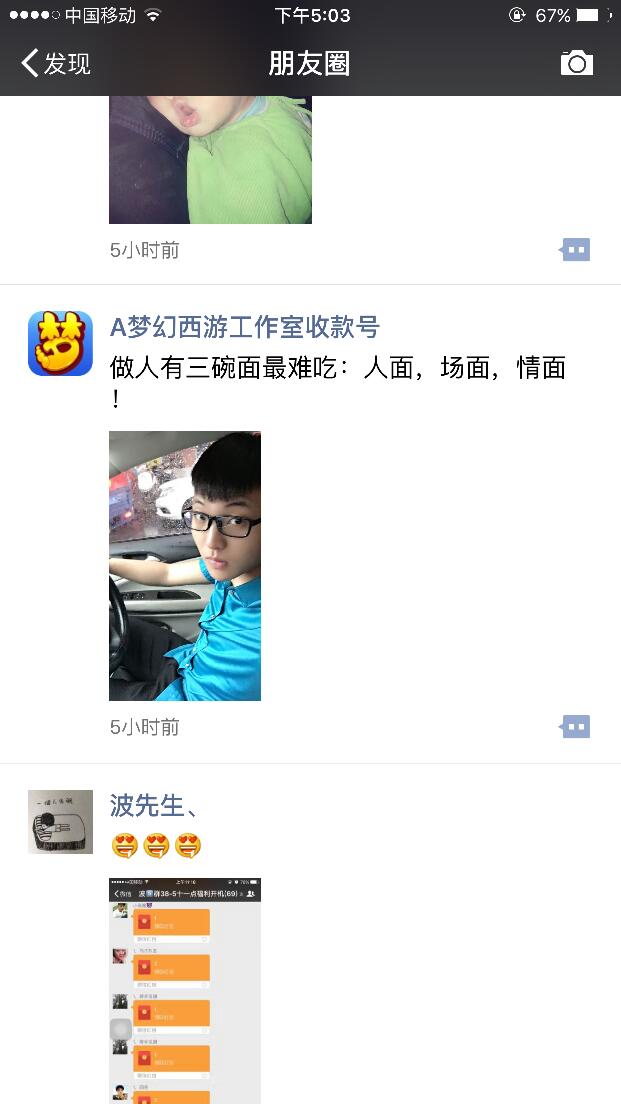Open comment menu under the green sweater photo post

[x=576, y=250]
